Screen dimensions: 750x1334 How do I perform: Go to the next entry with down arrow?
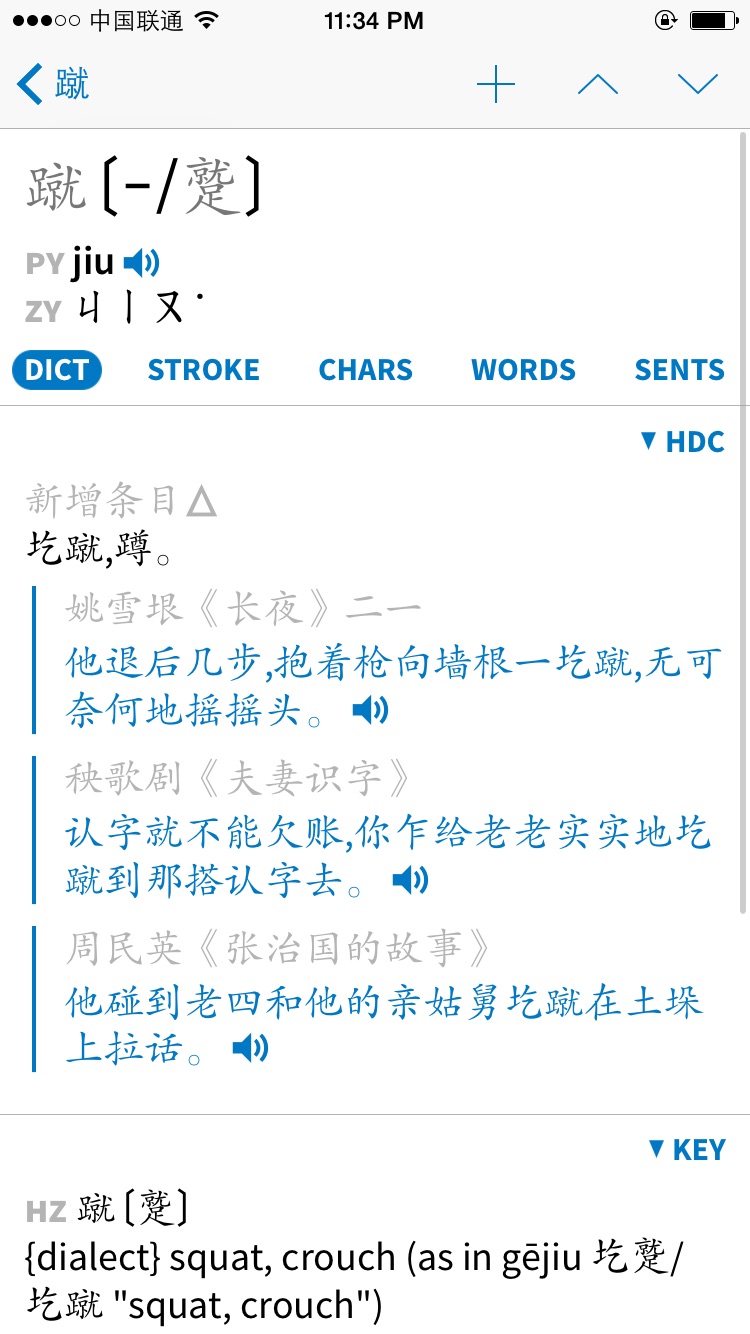pos(697,84)
